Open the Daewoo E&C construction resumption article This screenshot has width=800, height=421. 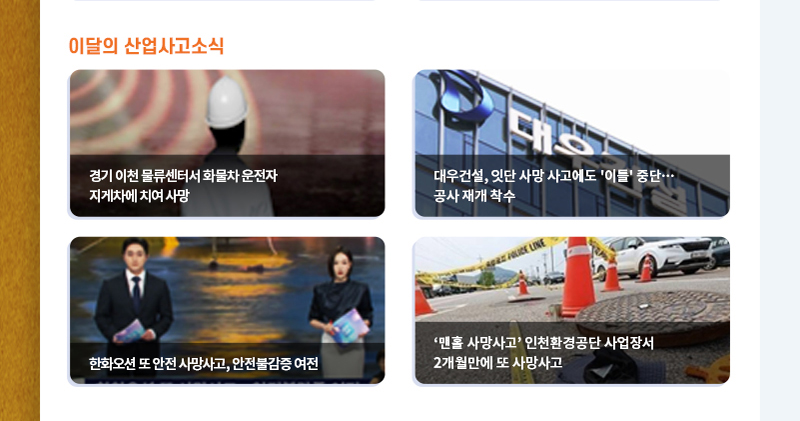pos(572,143)
